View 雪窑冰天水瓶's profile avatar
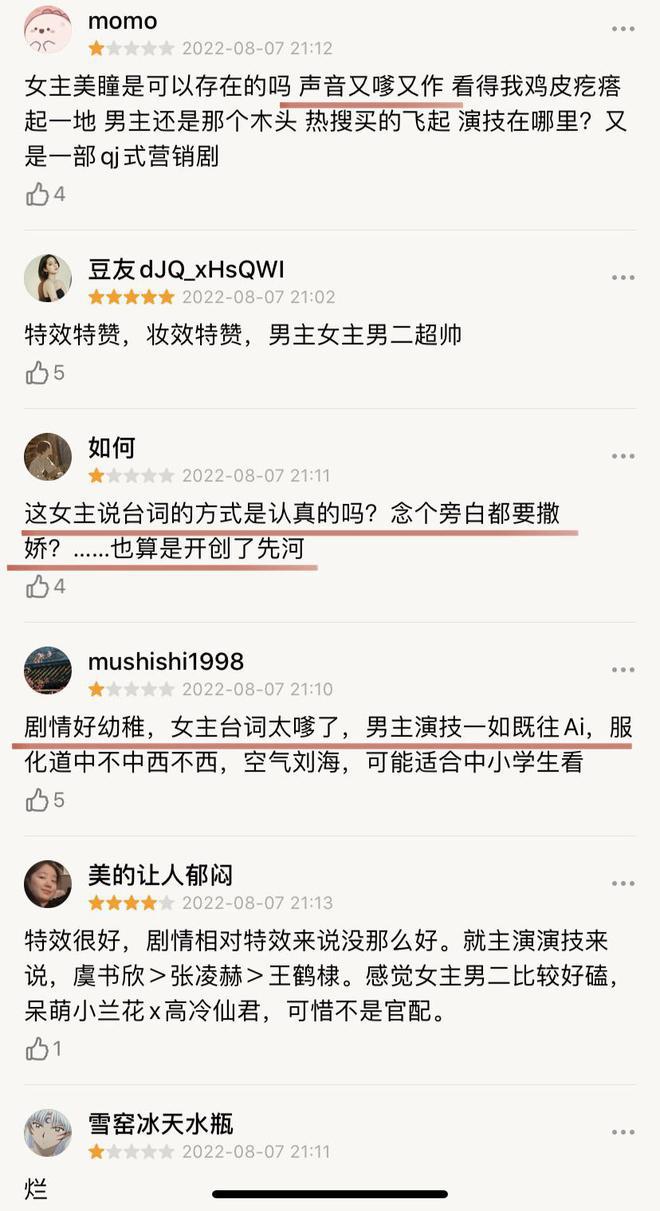The width and height of the screenshot is (660, 1211). pyautogui.click(x=48, y=1133)
